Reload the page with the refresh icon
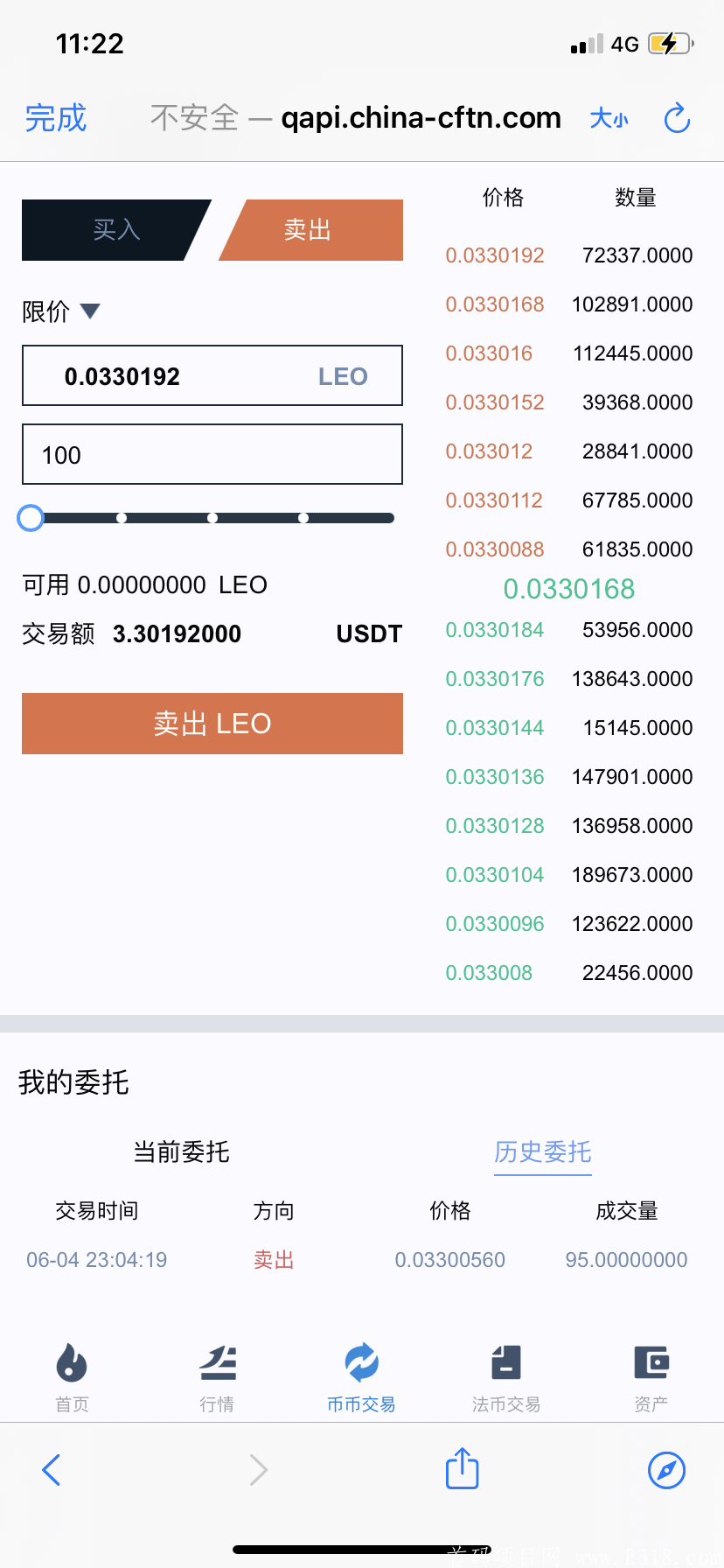 pyautogui.click(x=677, y=118)
